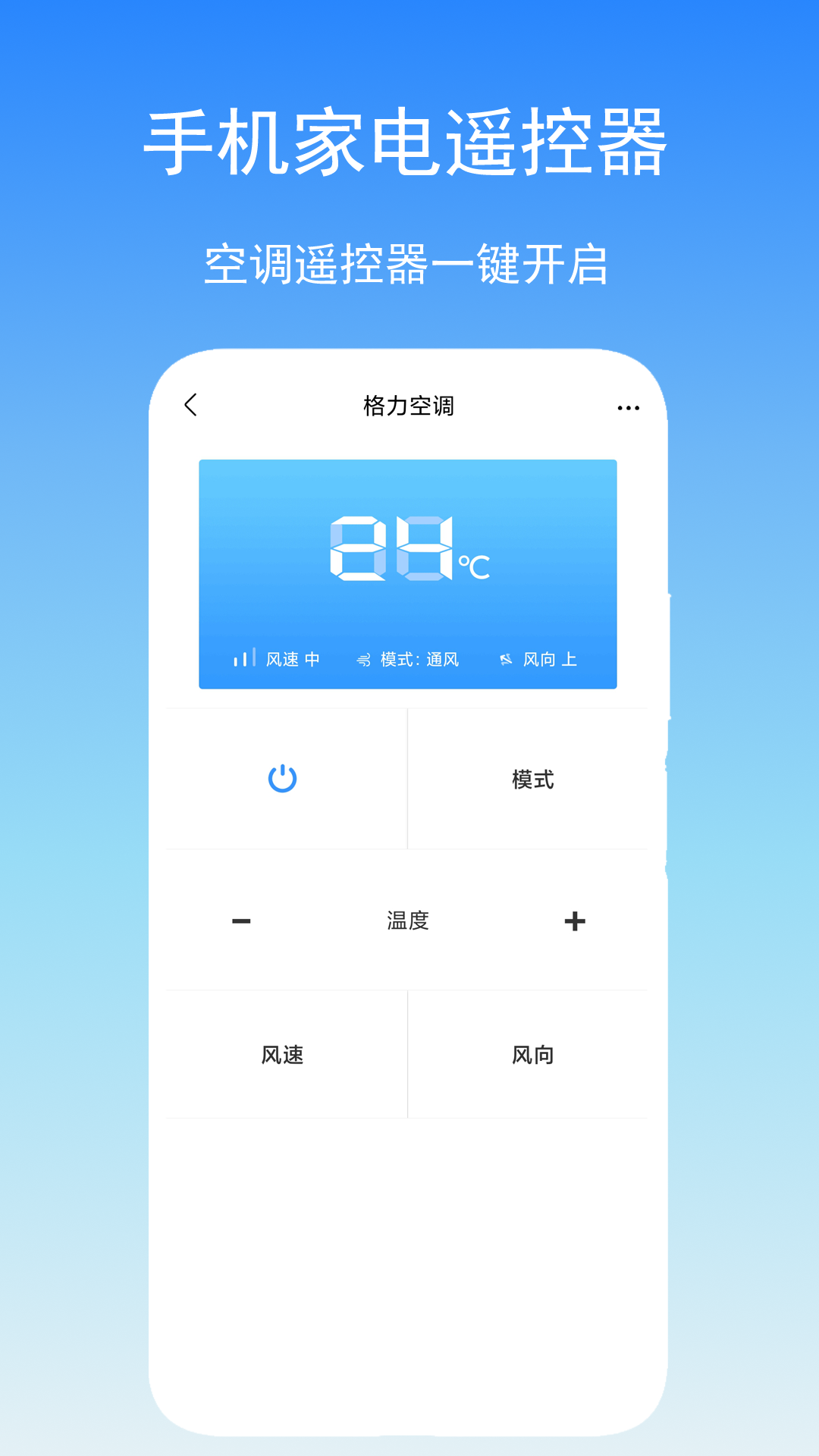Tap the mode airflow icon beside 模式: 通风
Image resolution: width=819 pixels, height=1456 pixels.
[362, 658]
